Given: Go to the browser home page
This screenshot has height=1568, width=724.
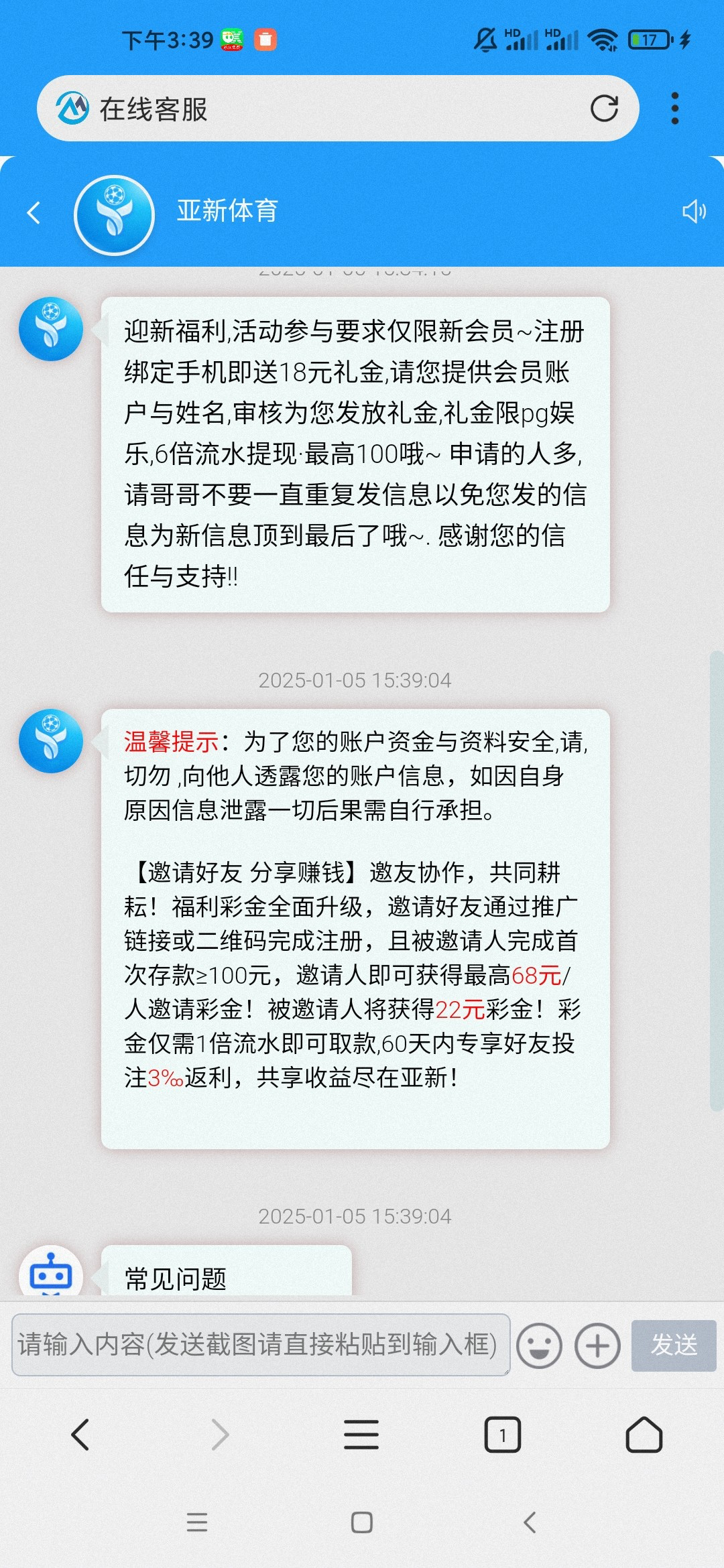Looking at the screenshot, I should [644, 1435].
